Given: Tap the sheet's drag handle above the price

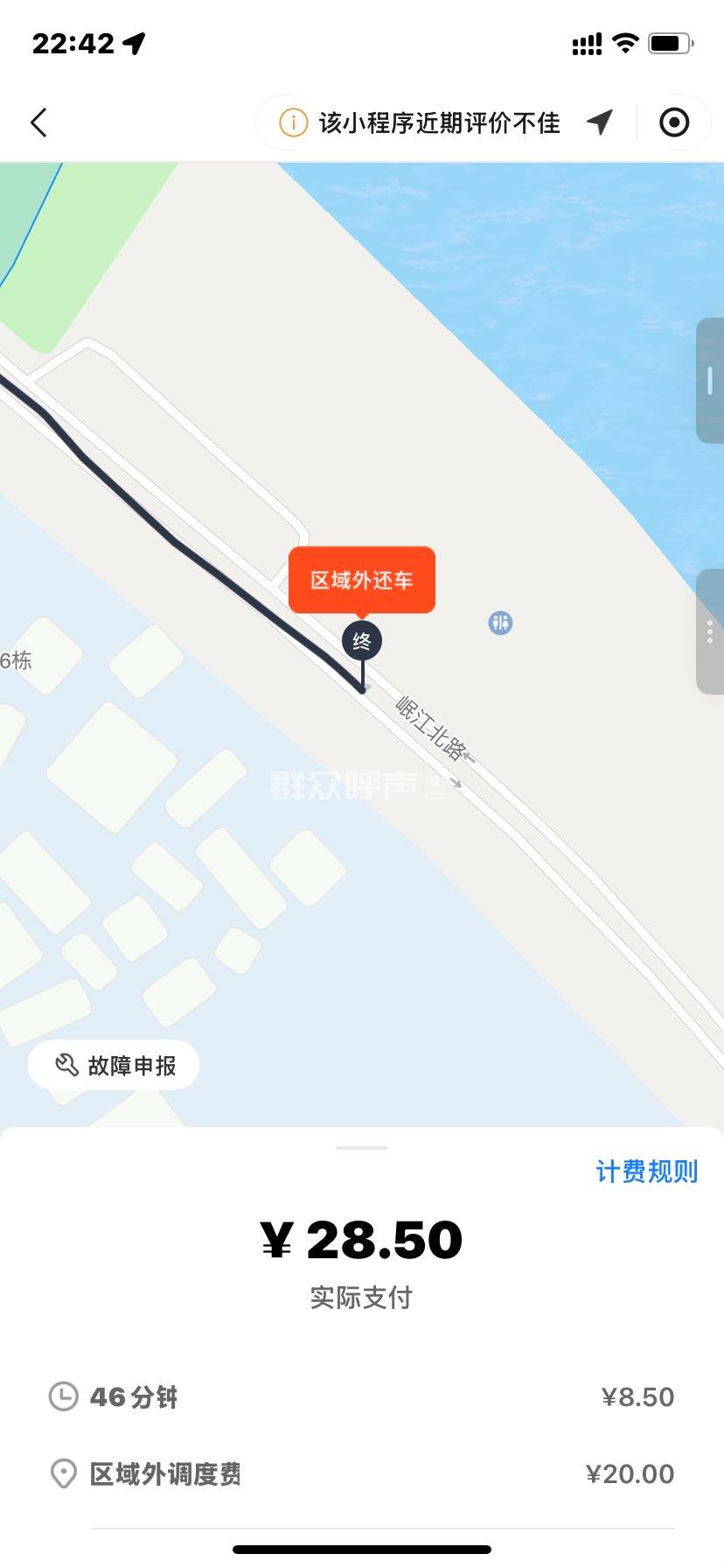Looking at the screenshot, I should pos(361,1147).
